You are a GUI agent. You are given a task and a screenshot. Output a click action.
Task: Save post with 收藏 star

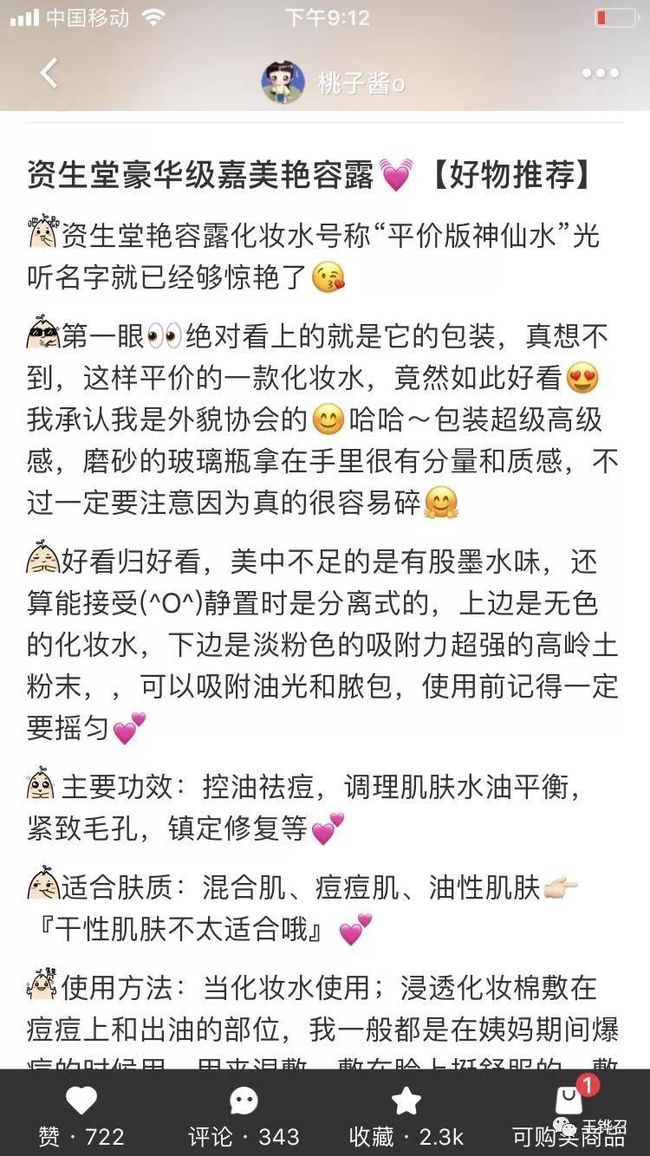point(406,1101)
